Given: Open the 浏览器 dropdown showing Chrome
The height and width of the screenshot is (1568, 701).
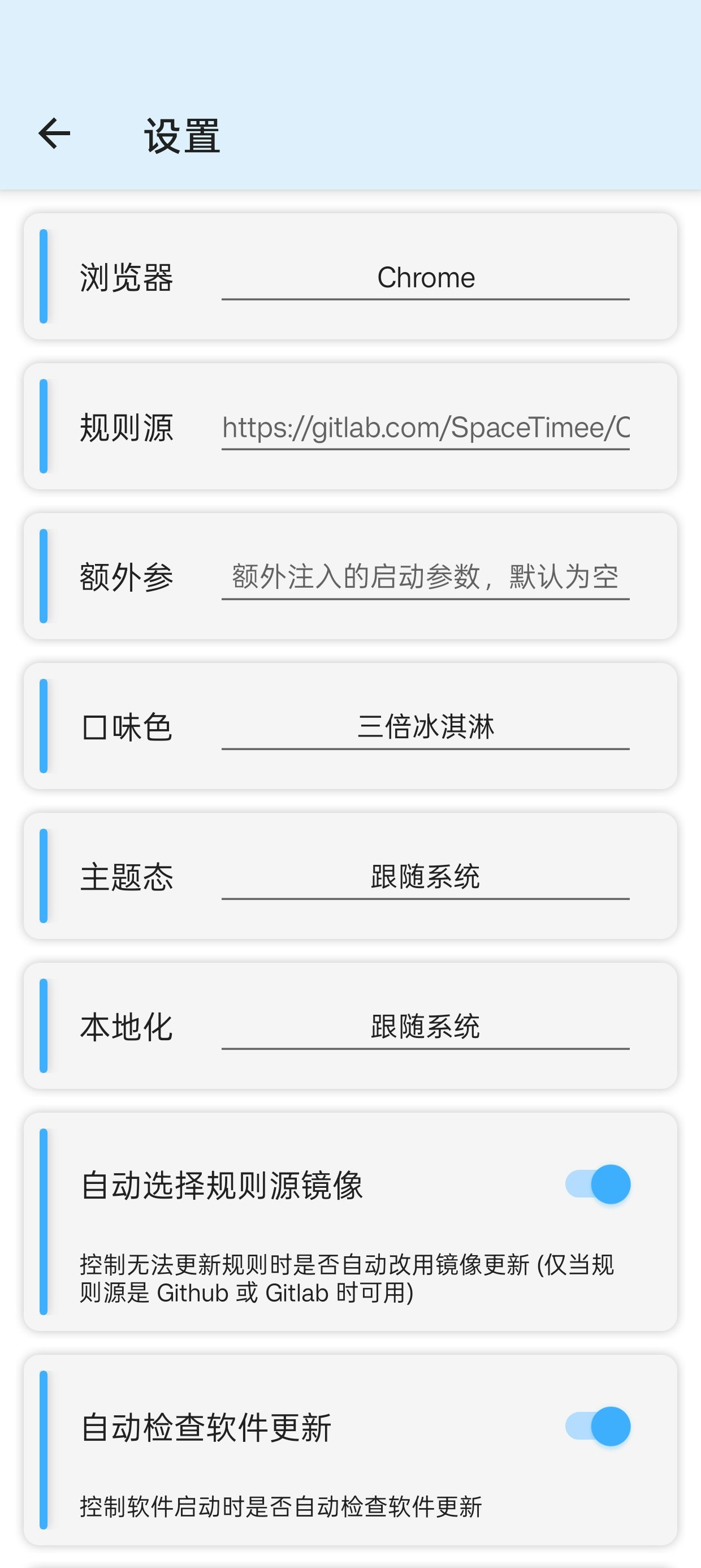Looking at the screenshot, I should click(425, 278).
